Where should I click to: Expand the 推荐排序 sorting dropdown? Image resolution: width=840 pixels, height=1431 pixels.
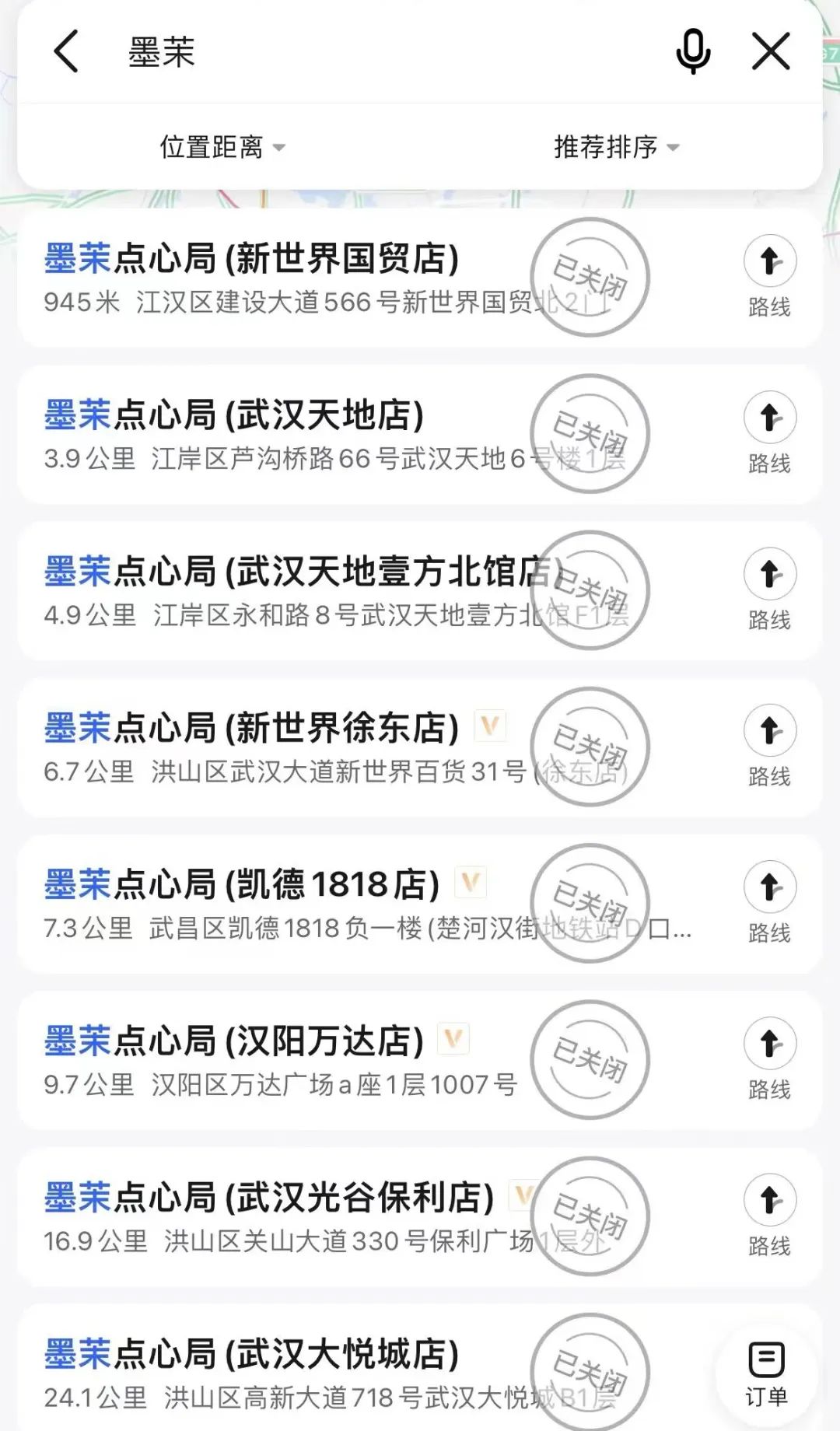click(x=616, y=146)
